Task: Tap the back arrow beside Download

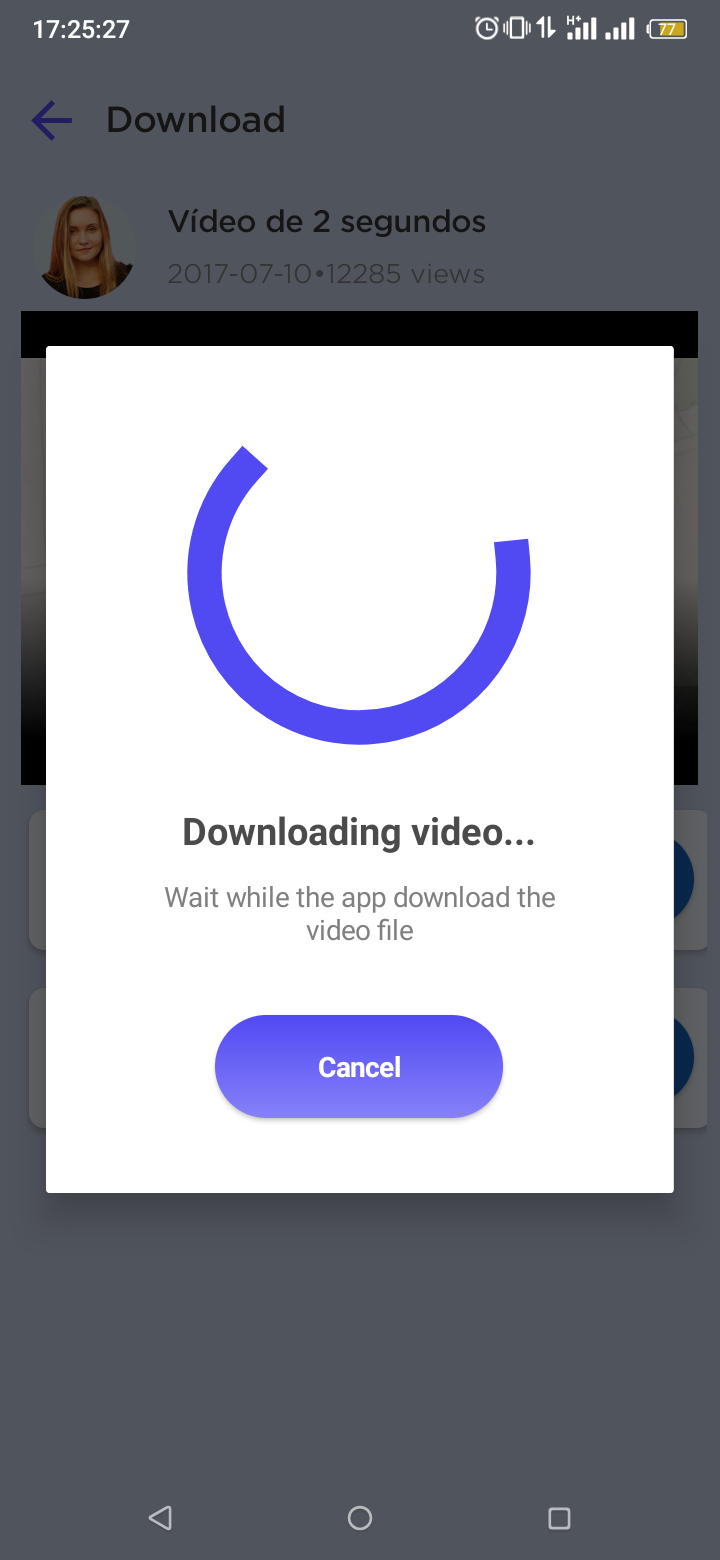Action: [51, 119]
